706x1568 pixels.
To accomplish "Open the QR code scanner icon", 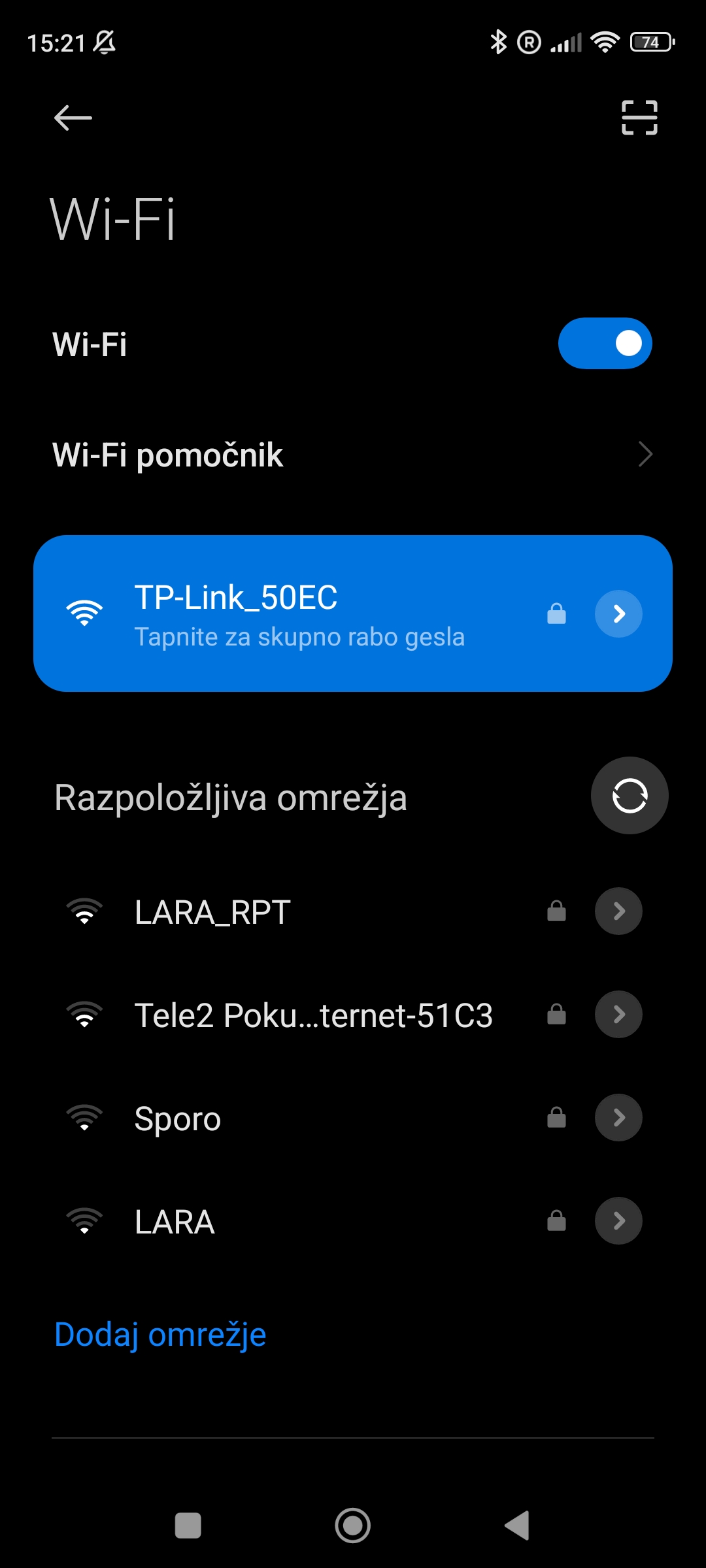I will point(639,118).
